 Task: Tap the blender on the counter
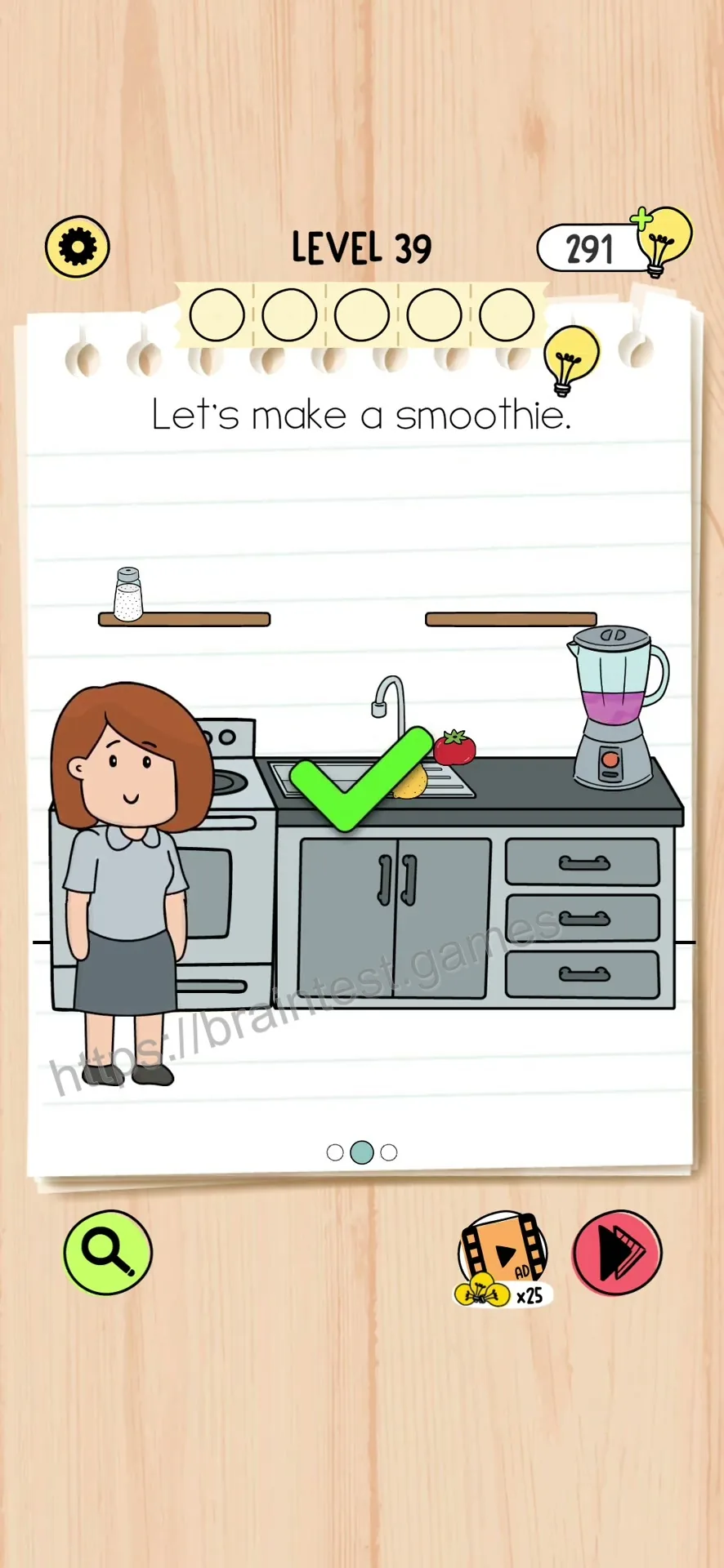click(x=618, y=707)
